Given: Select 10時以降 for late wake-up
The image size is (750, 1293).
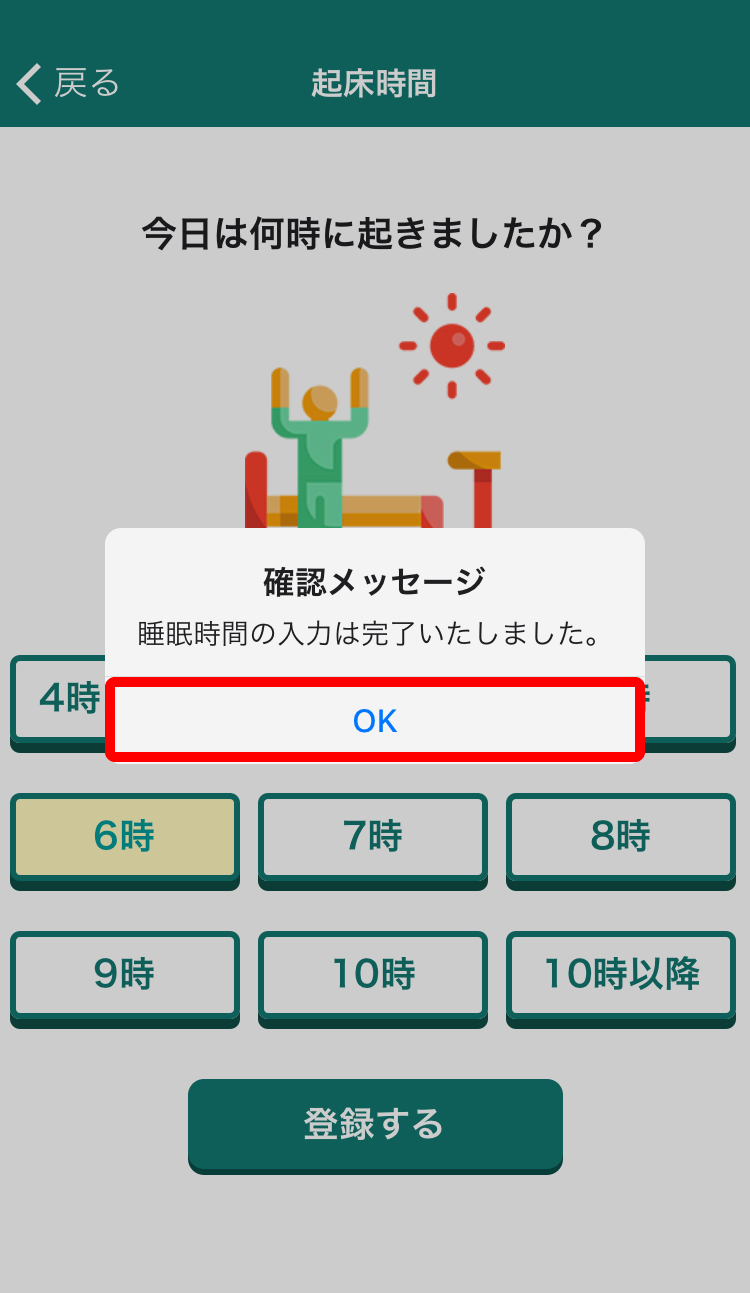Looking at the screenshot, I should coord(620,976).
